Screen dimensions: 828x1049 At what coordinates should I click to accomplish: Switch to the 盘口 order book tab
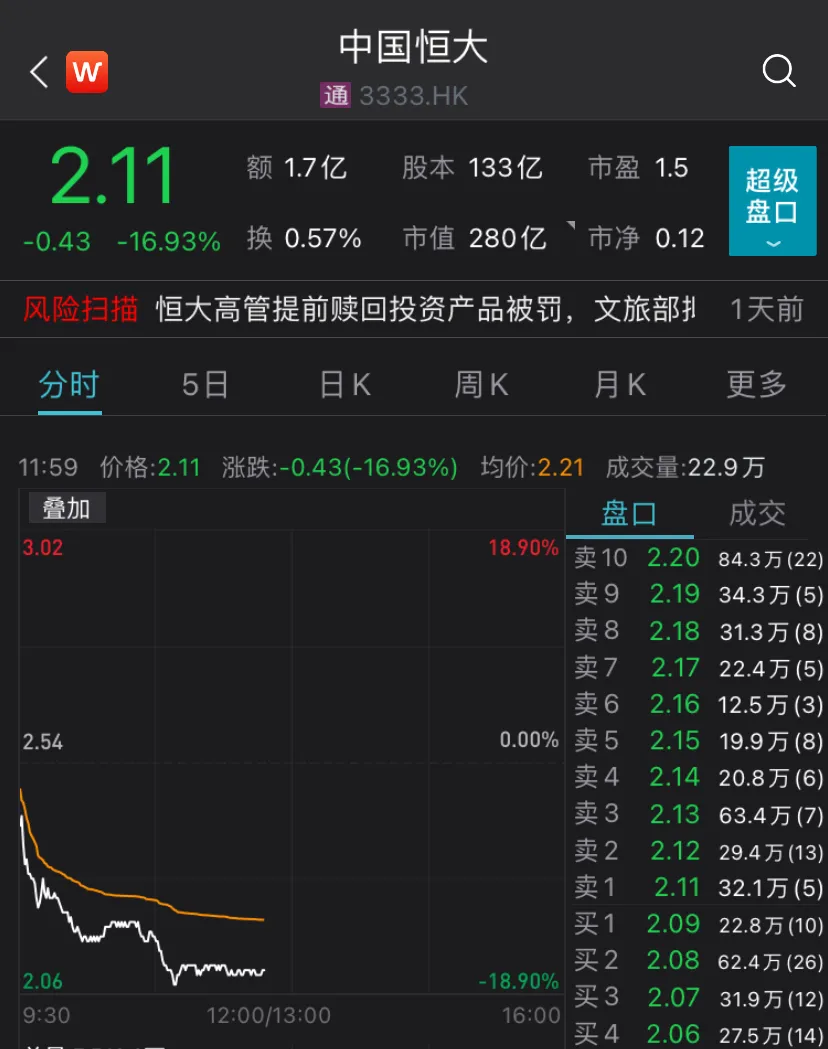click(x=629, y=514)
